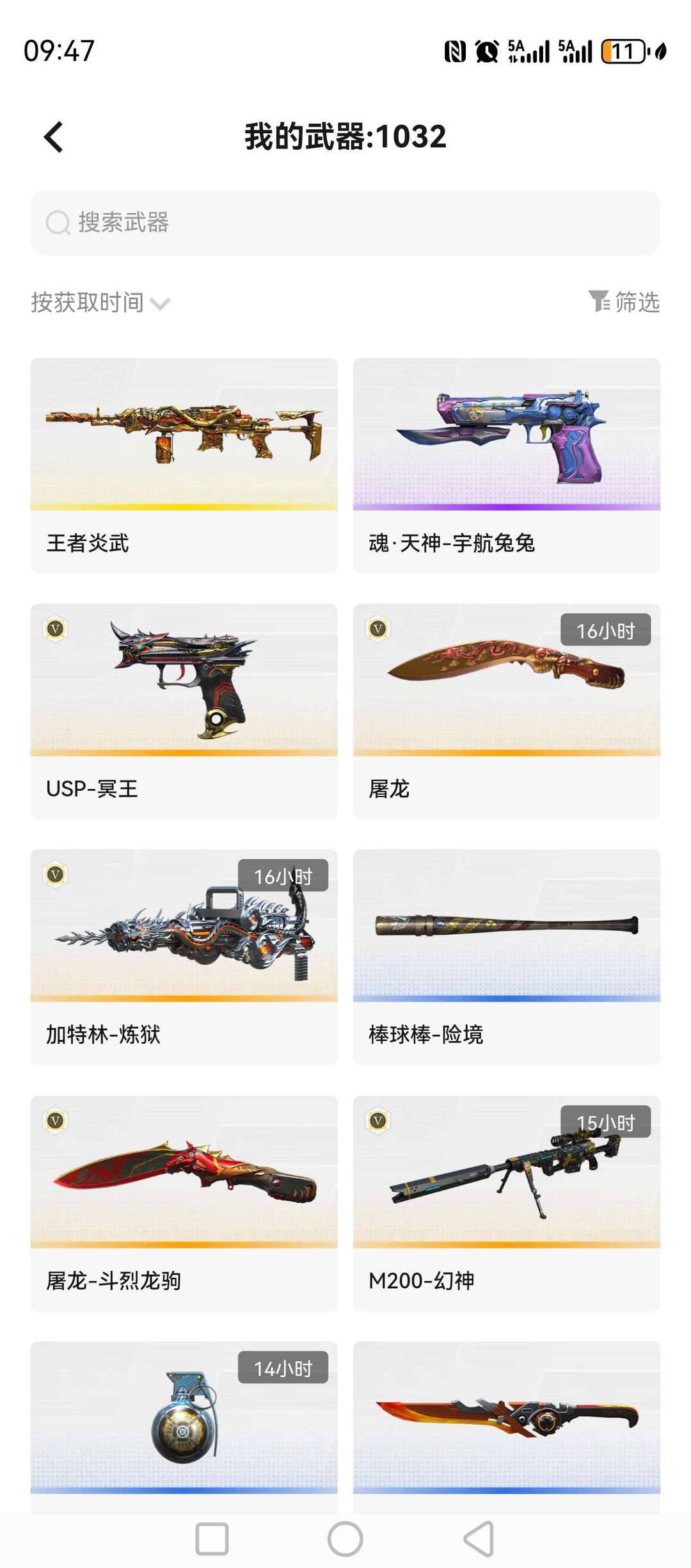The height and width of the screenshot is (1568, 691).
Task: Tap the search magnifier icon
Action: [58, 223]
